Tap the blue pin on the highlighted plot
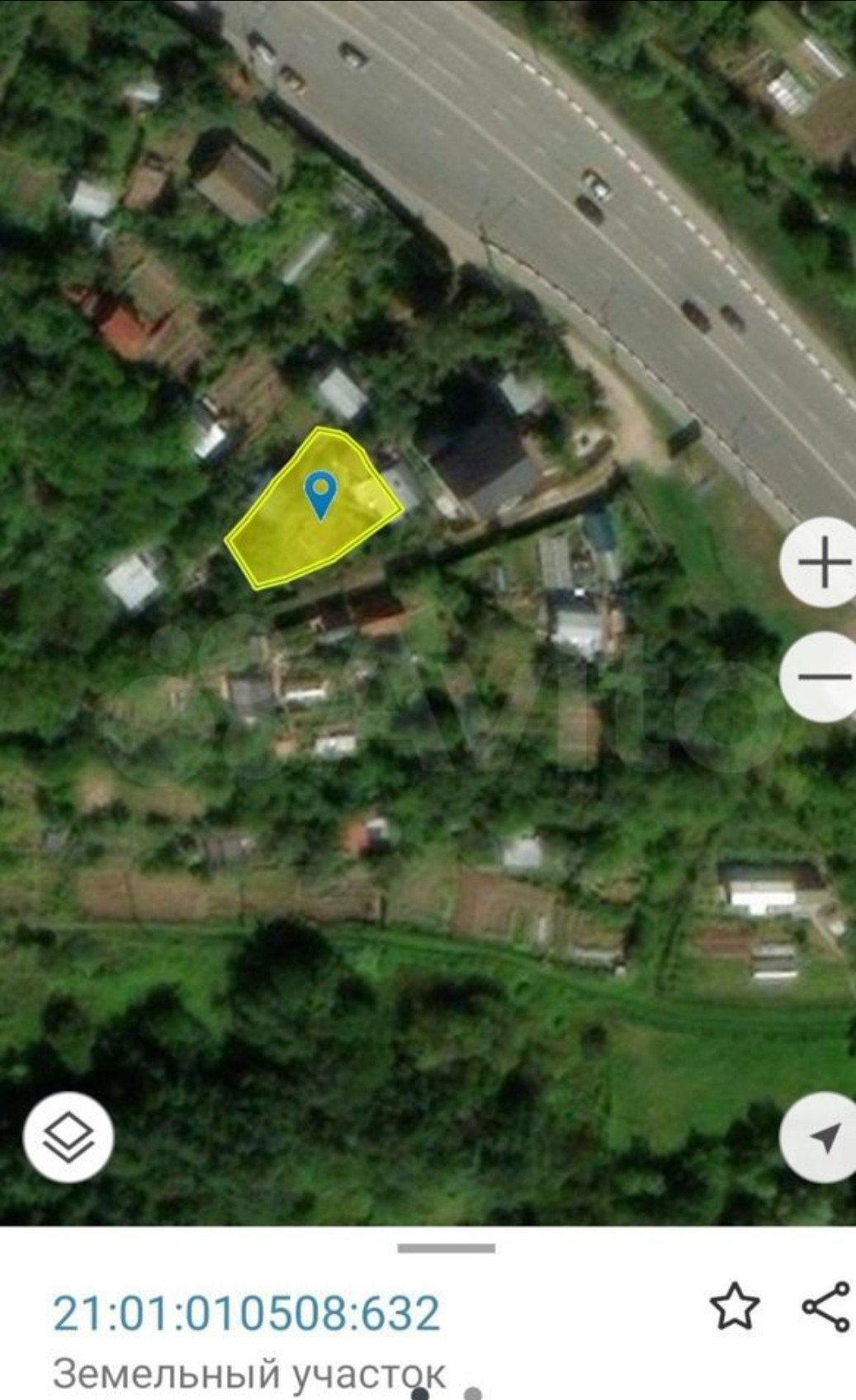The image size is (856, 1400). 319,495
